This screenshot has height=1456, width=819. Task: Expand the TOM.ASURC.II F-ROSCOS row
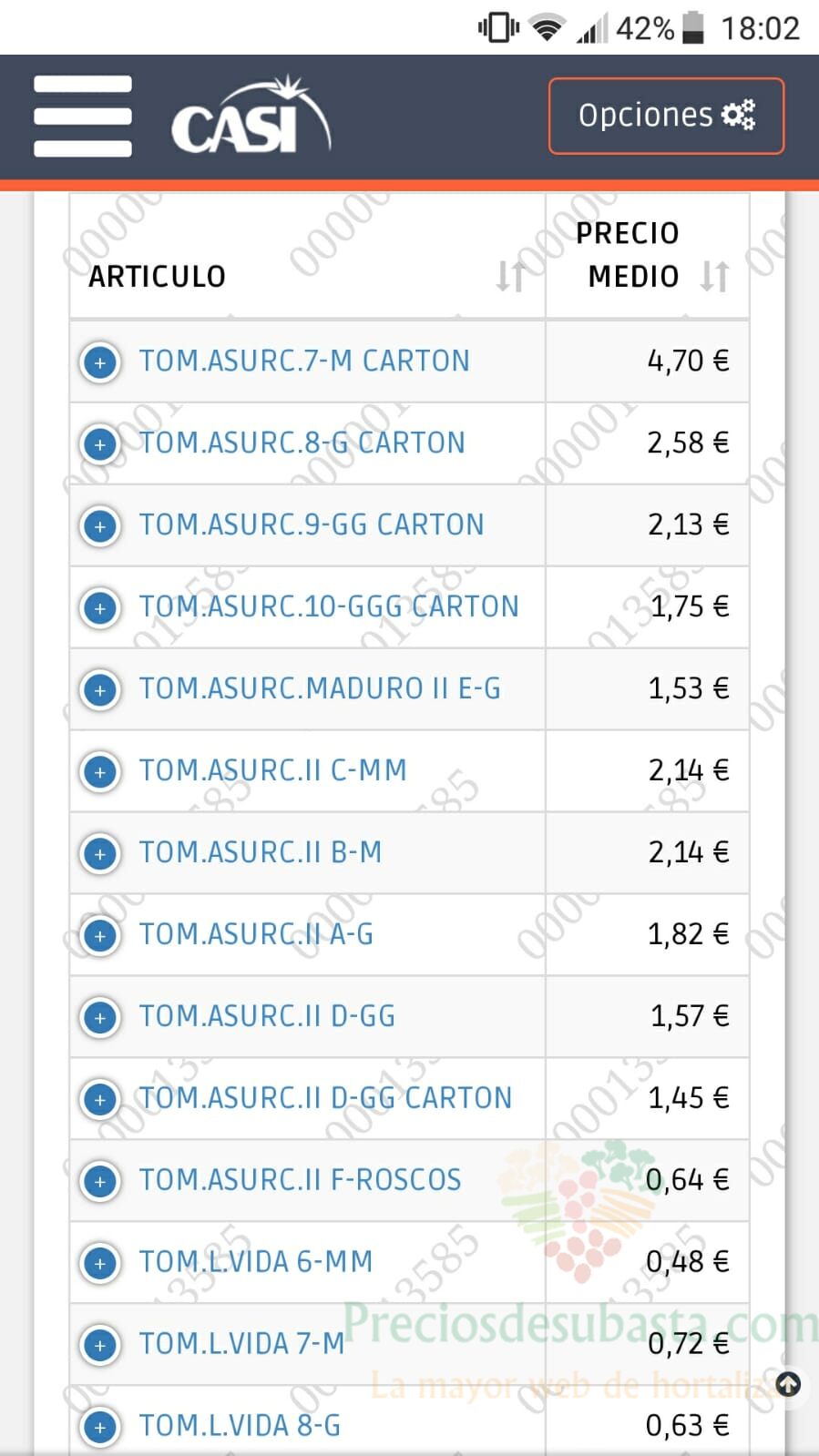tap(100, 1181)
